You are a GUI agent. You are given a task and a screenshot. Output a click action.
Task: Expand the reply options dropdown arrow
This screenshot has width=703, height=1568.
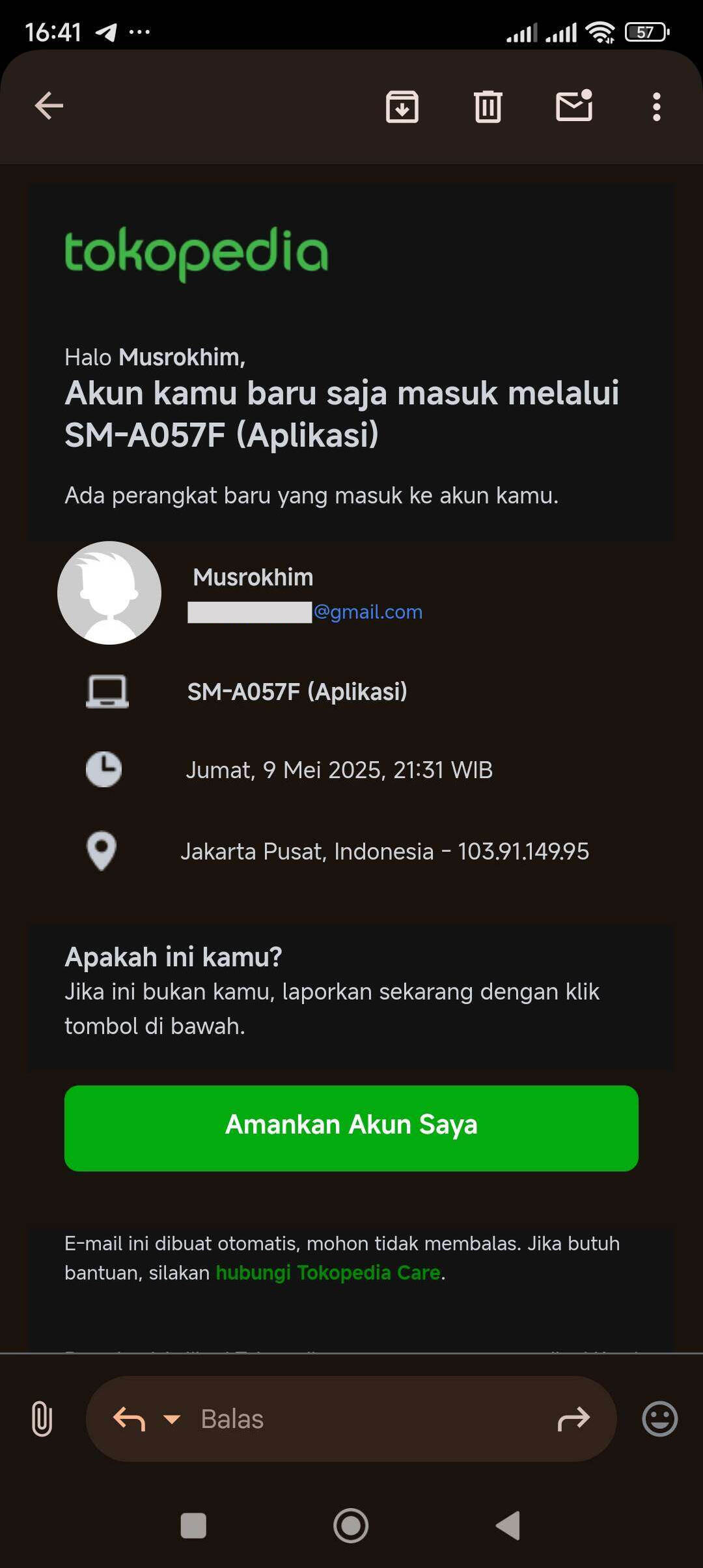[172, 1419]
